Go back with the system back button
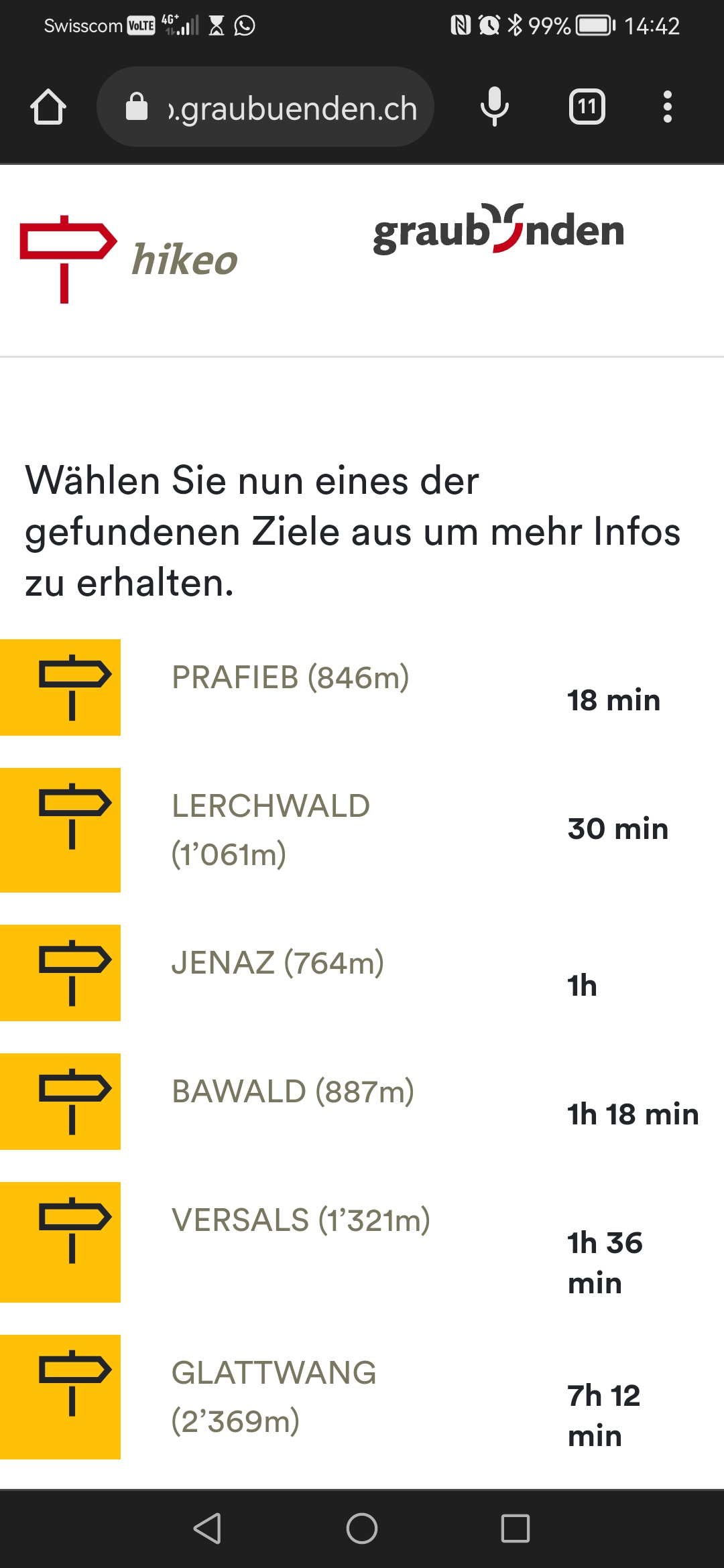This screenshot has width=724, height=1568. pos(207,1528)
